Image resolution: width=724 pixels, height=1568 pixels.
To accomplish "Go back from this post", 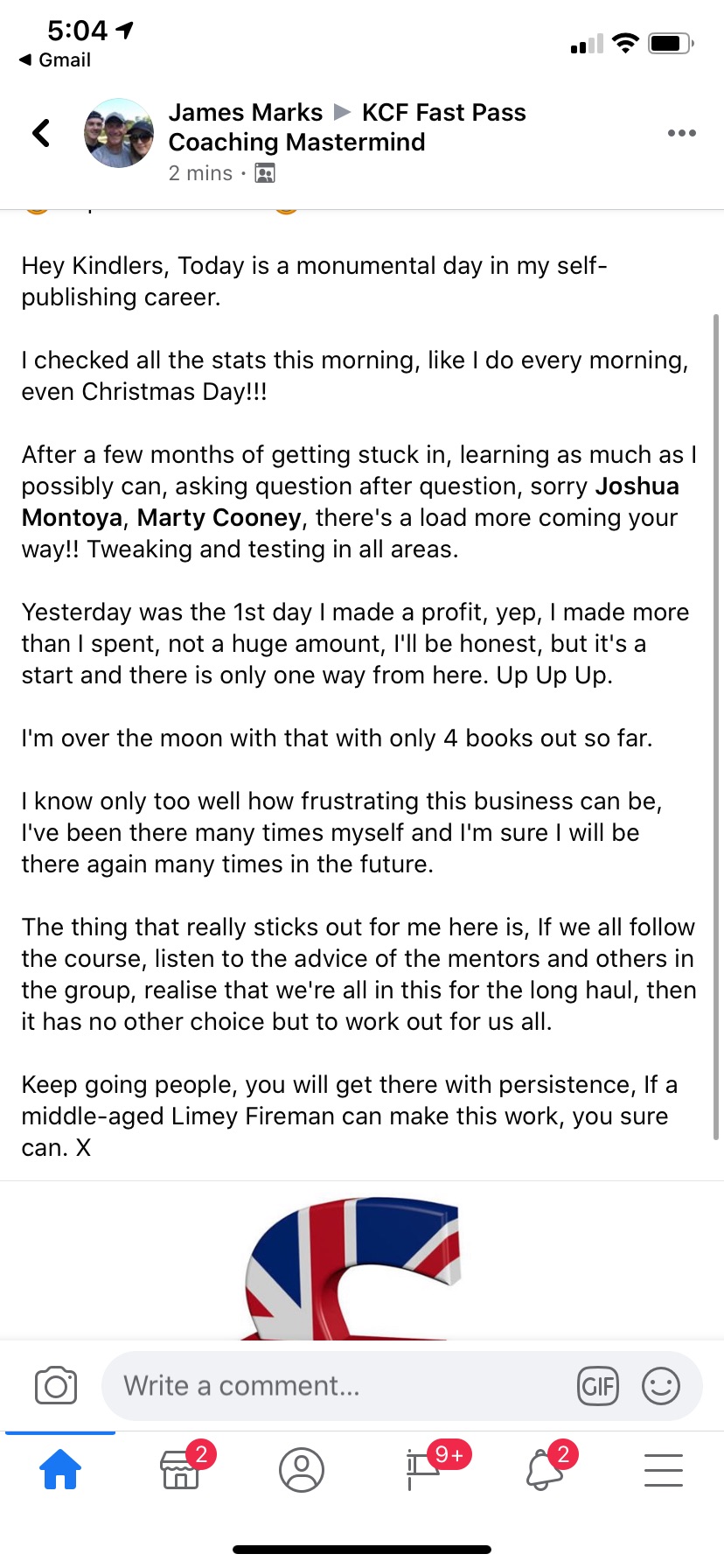I will tap(40, 133).
